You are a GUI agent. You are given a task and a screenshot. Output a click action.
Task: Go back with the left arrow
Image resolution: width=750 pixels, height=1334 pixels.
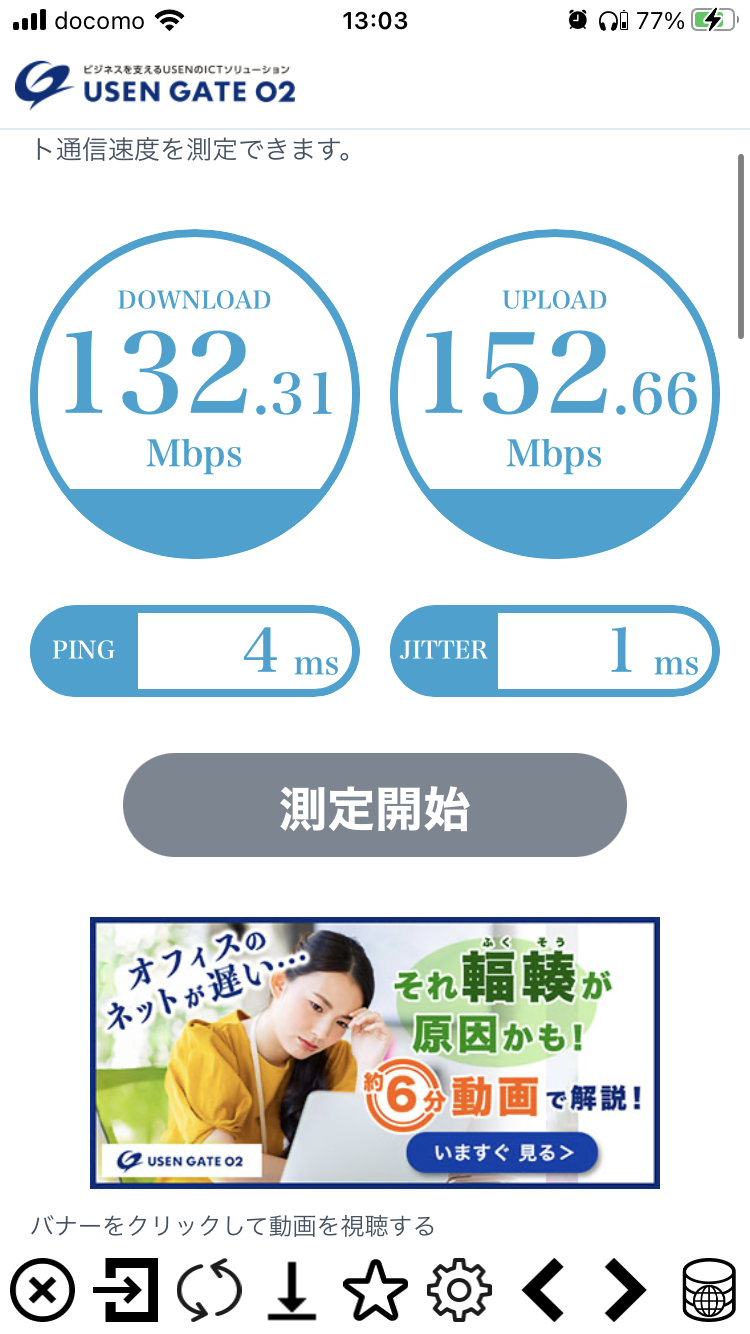543,1290
